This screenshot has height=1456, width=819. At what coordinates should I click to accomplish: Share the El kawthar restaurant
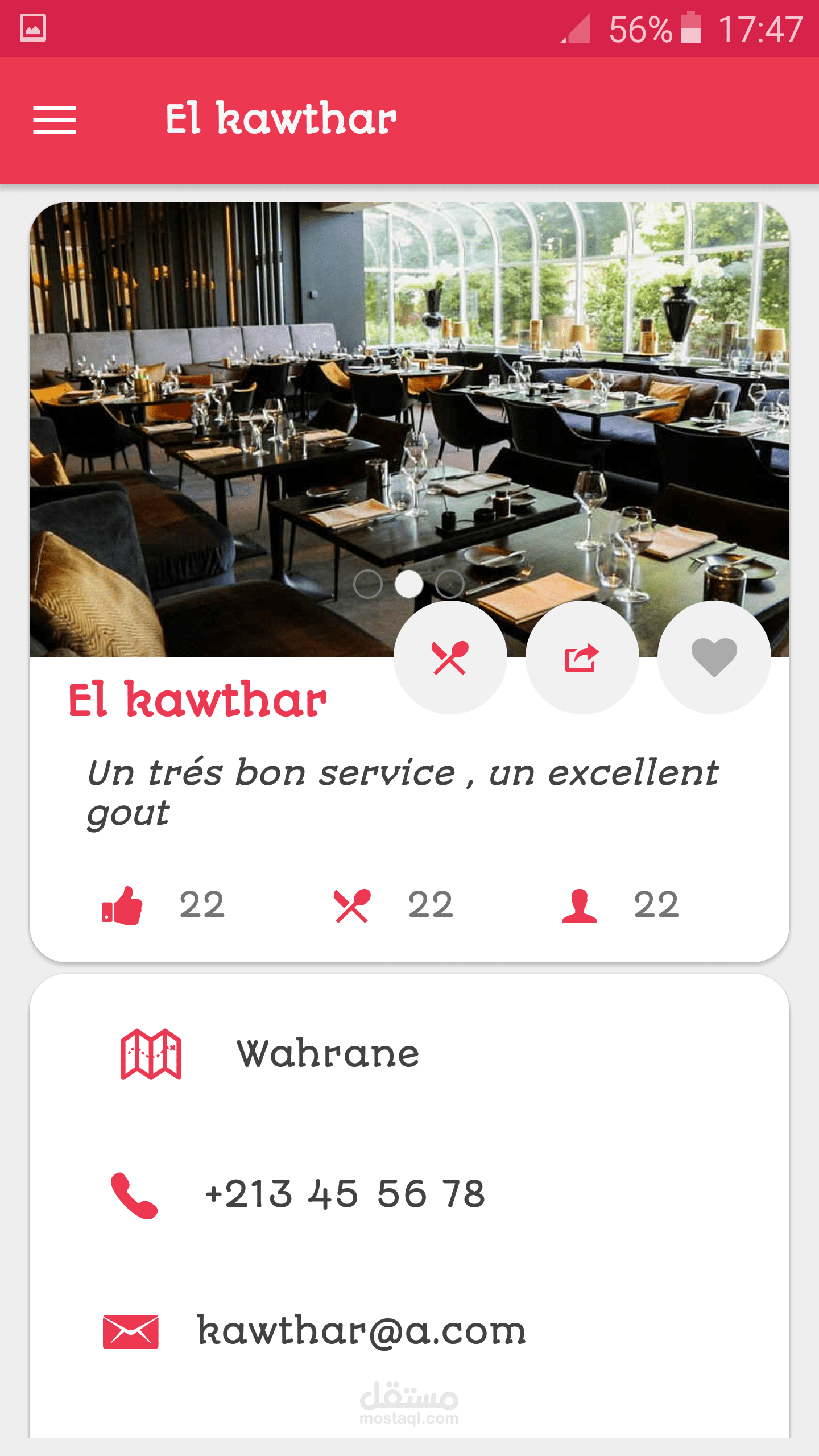(582, 657)
